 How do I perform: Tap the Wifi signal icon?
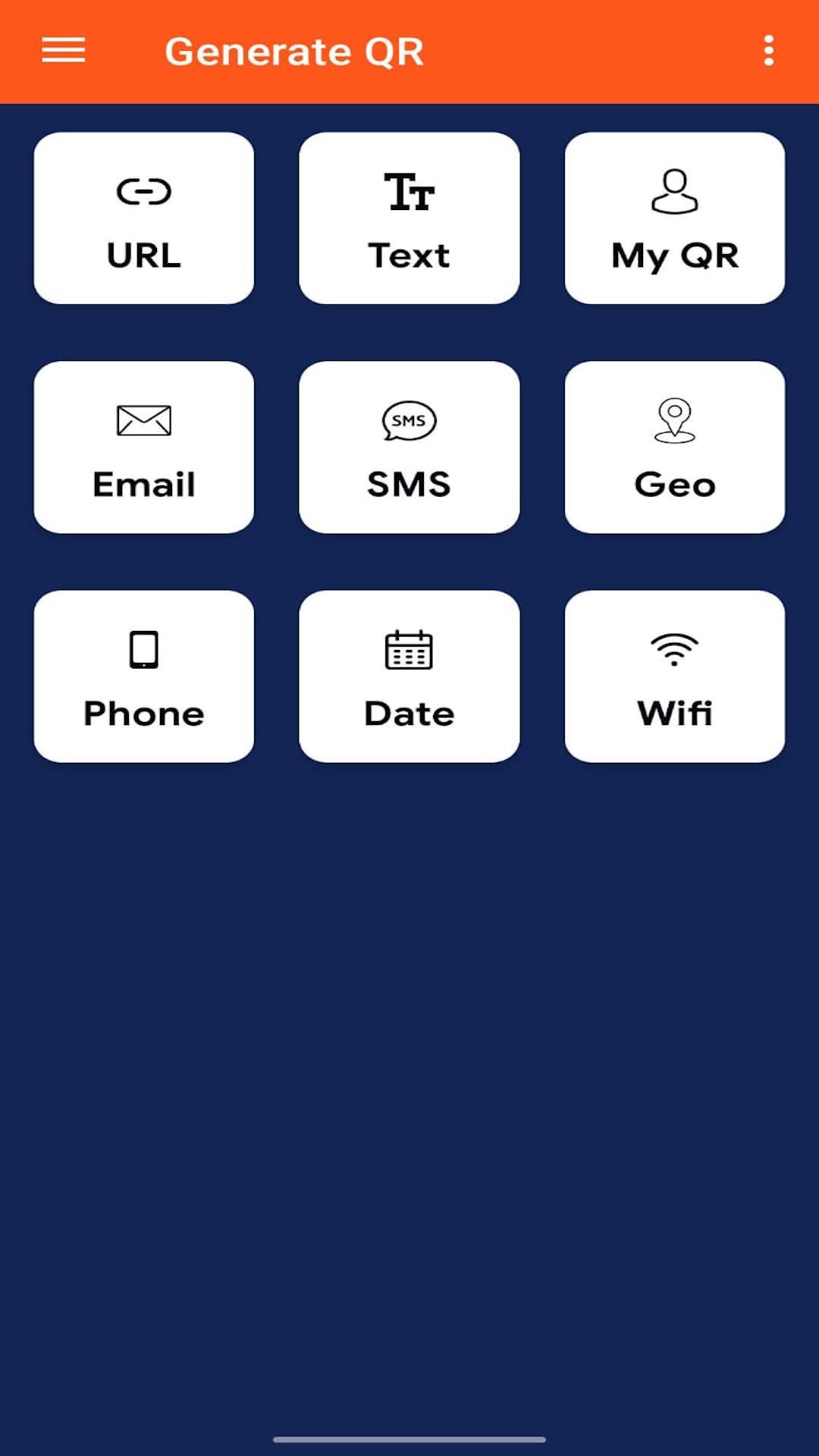[x=674, y=650]
